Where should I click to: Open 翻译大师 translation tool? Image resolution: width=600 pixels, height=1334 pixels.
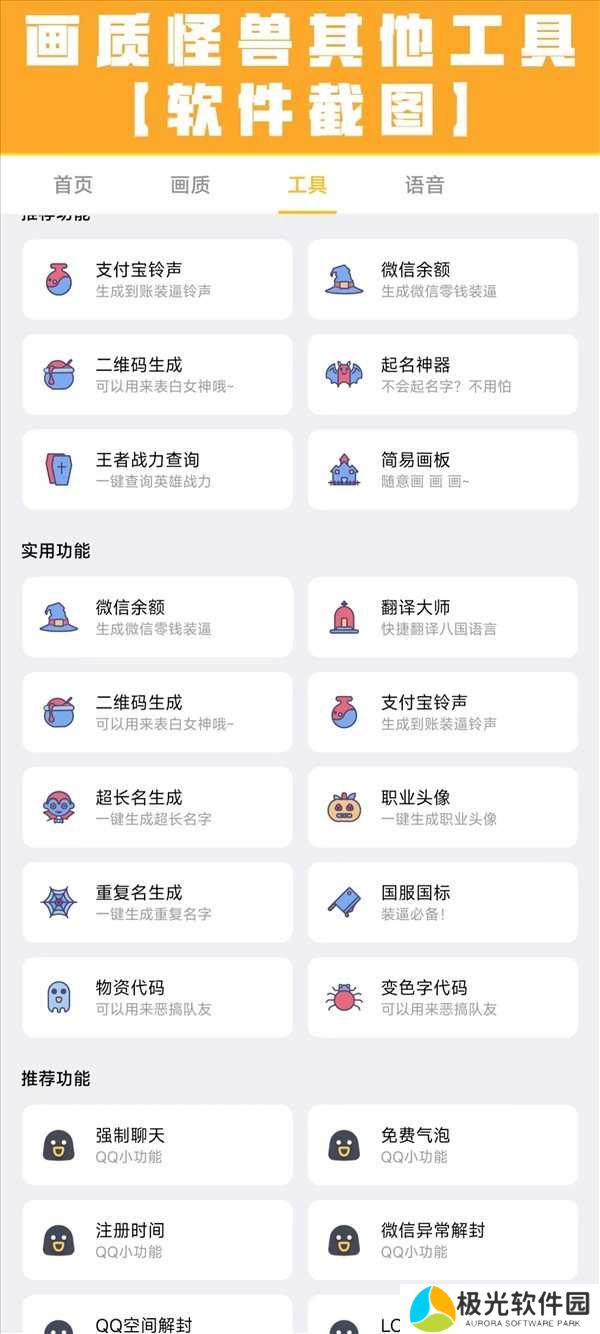(442, 617)
